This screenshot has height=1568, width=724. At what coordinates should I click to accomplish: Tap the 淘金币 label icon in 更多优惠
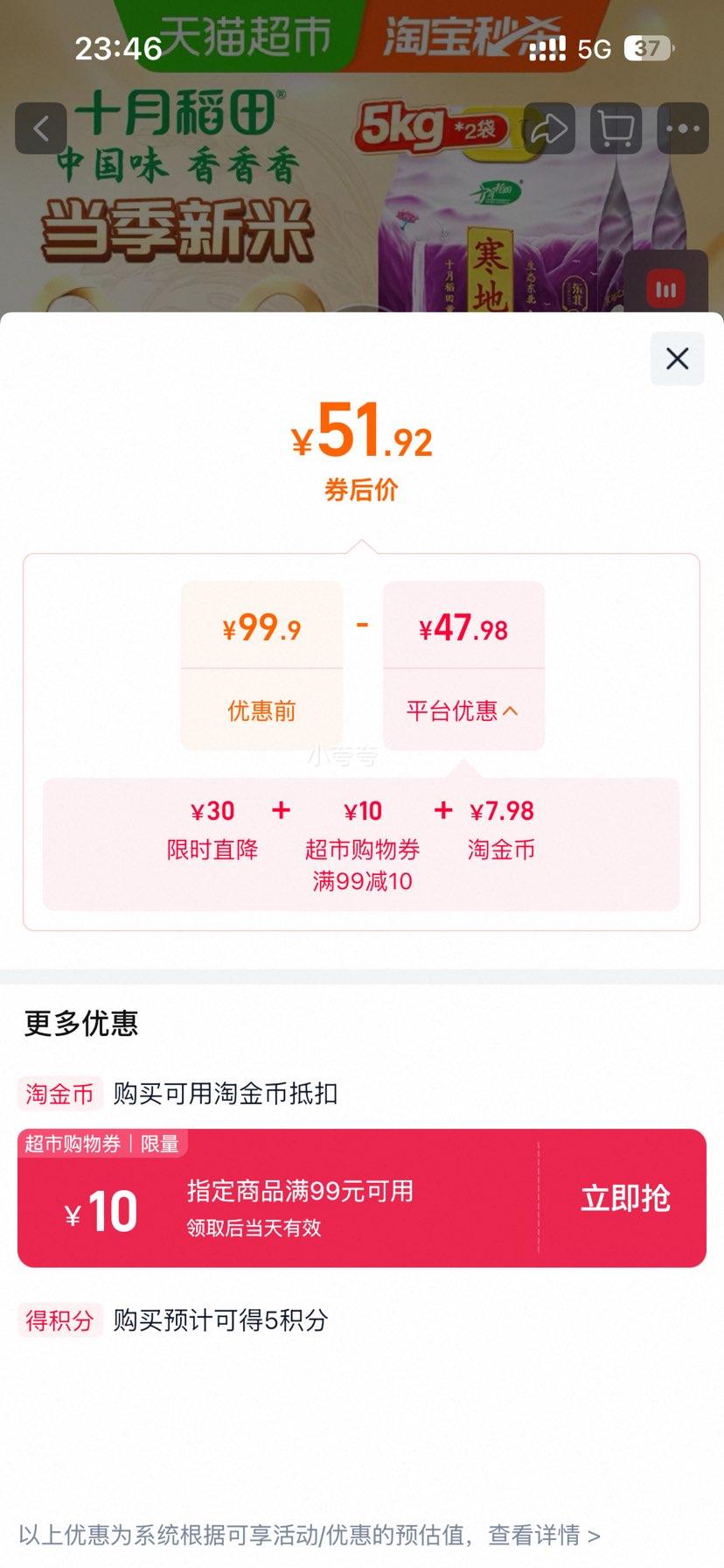point(58,1094)
